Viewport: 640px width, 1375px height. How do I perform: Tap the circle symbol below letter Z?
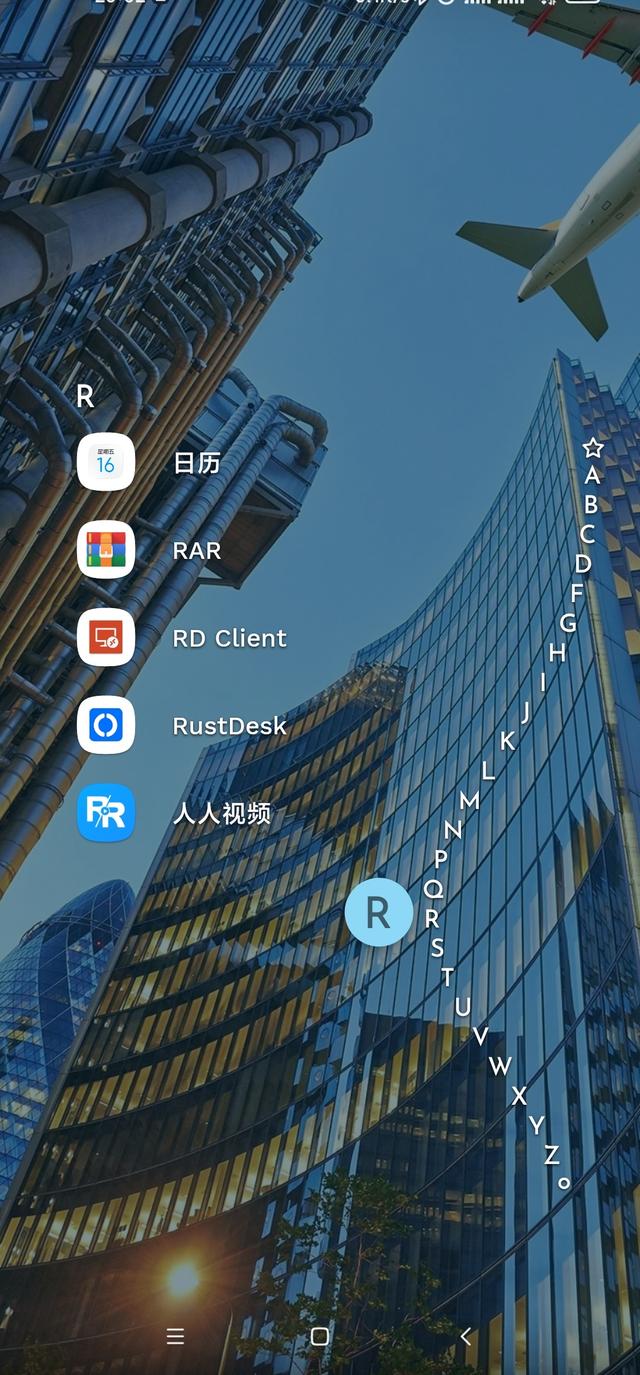coord(564,1183)
